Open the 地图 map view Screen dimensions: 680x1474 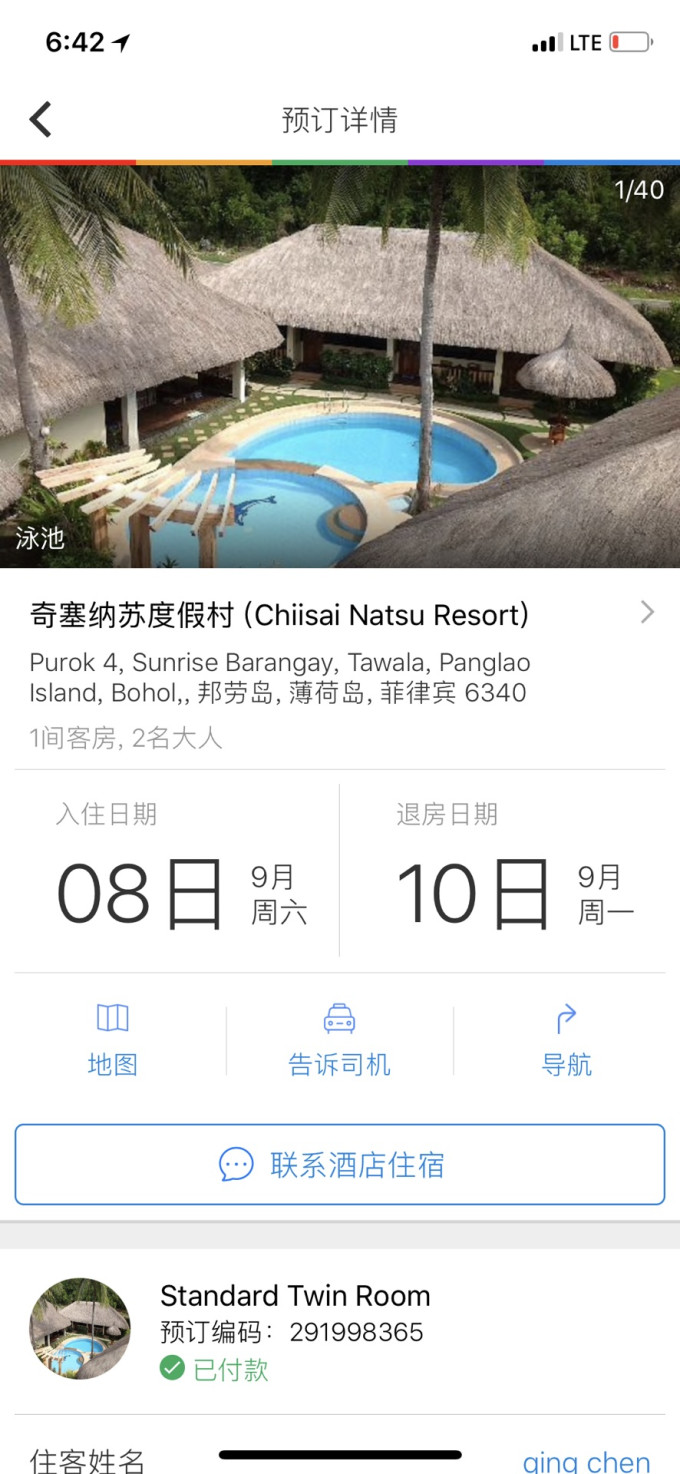click(x=113, y=1041)
